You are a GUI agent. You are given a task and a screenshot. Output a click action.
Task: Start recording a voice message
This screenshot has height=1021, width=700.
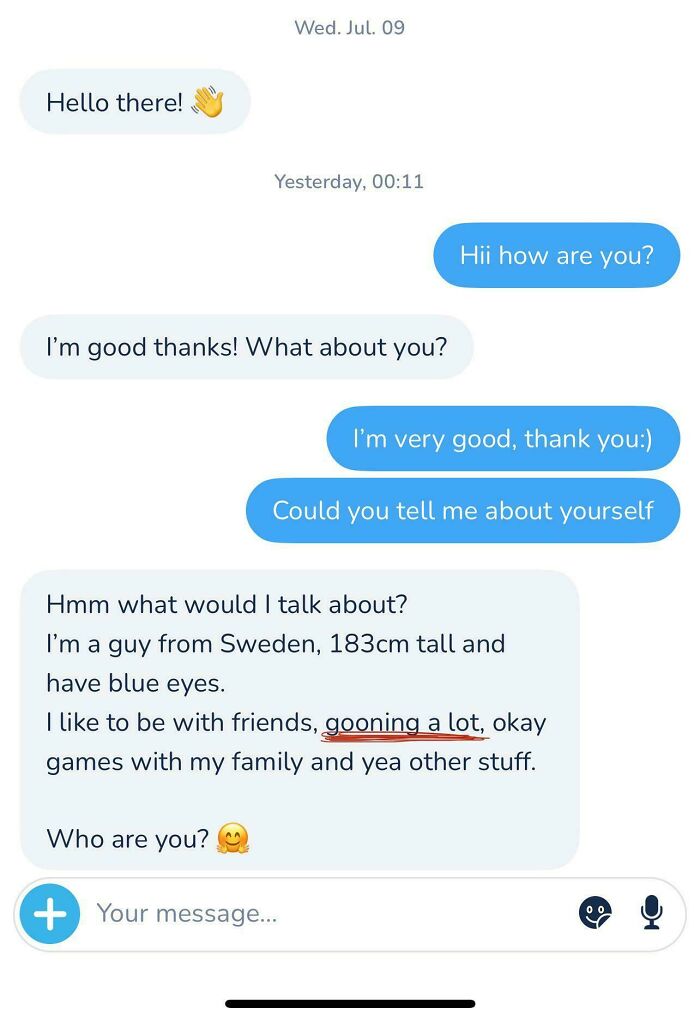(x=651, y=911)
